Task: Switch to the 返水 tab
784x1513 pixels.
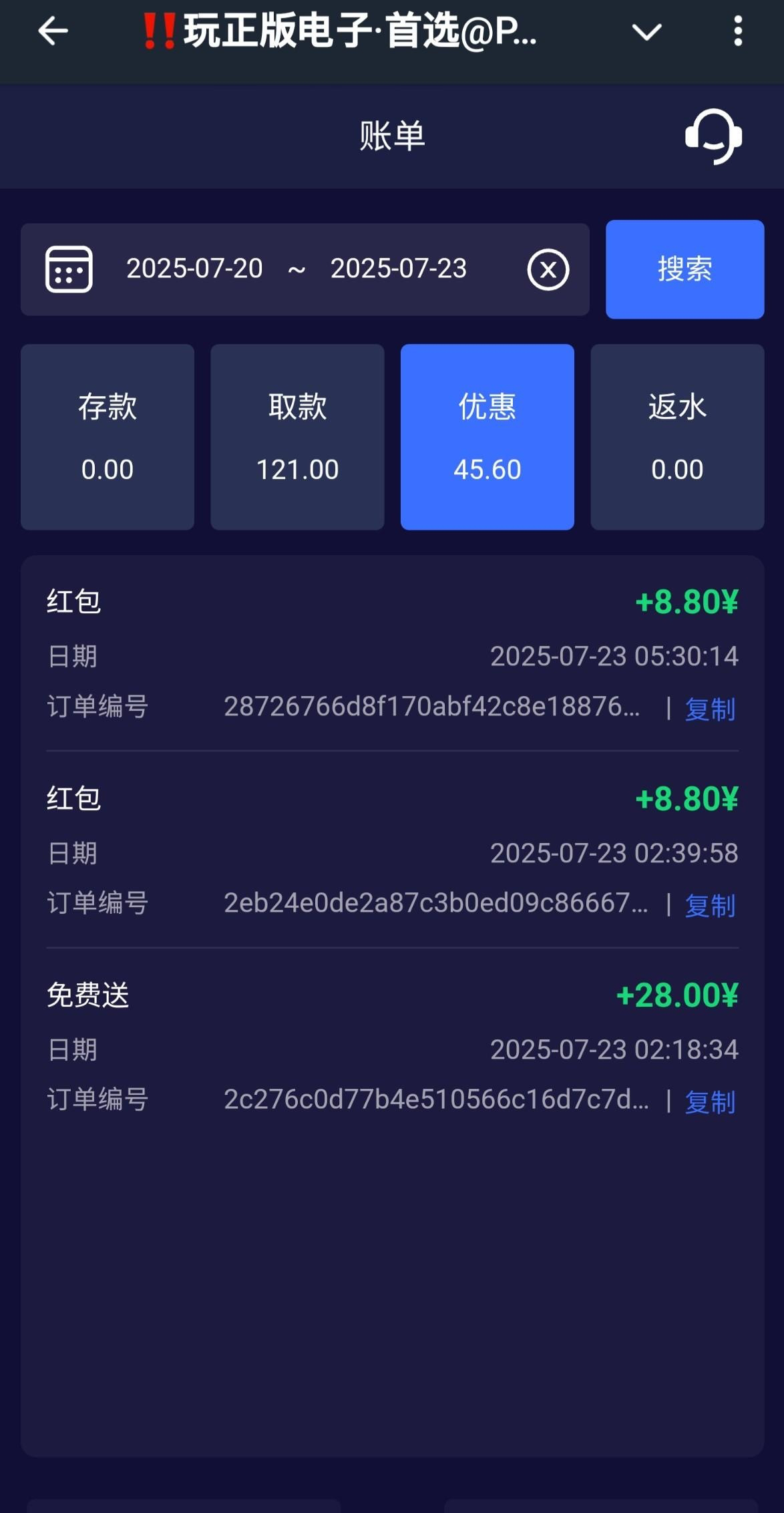Action: [677, 437]
